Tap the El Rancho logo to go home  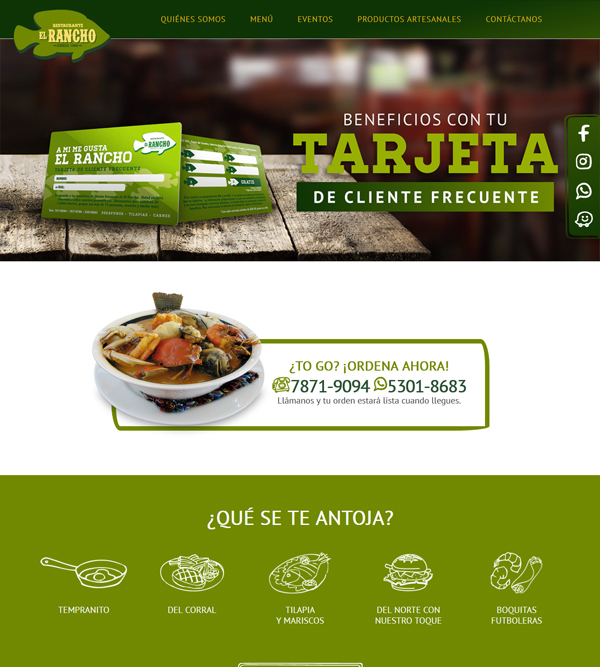point(61,35)
